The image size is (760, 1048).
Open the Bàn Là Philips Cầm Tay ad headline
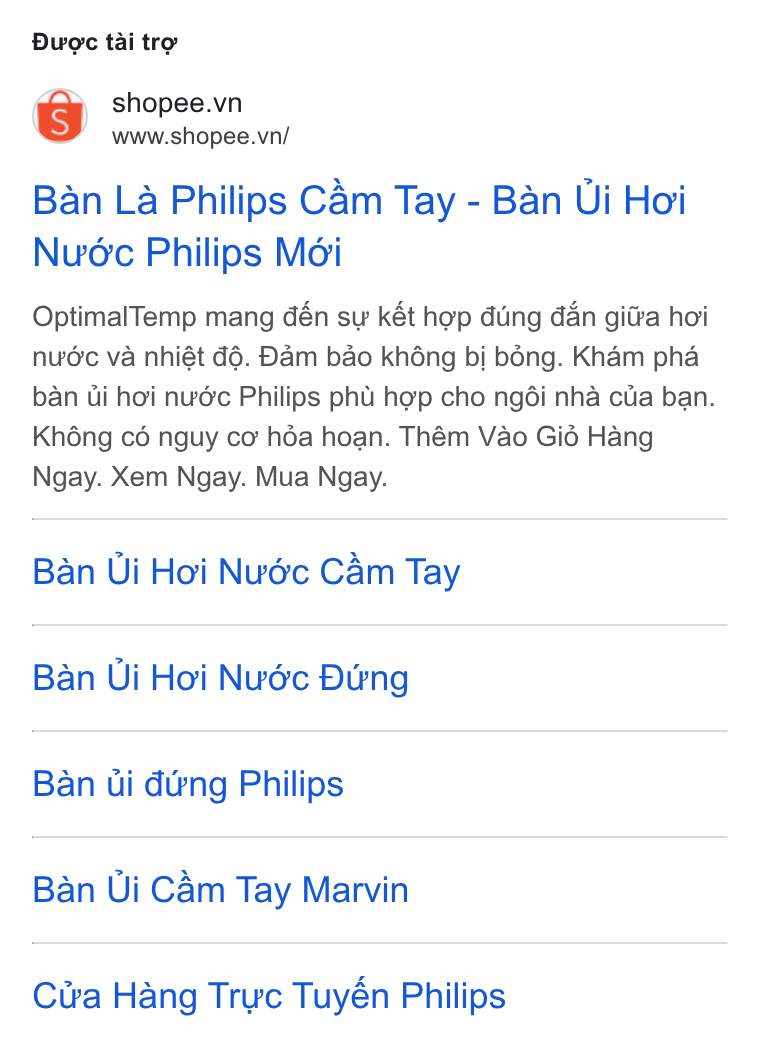(359, 226)
